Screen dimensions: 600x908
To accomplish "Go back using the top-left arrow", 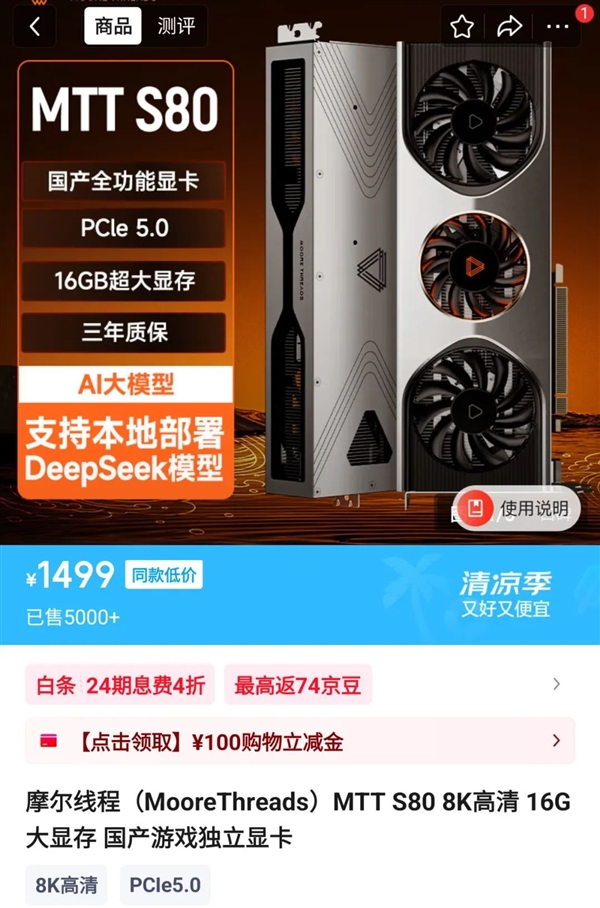I will coord(35,27).
